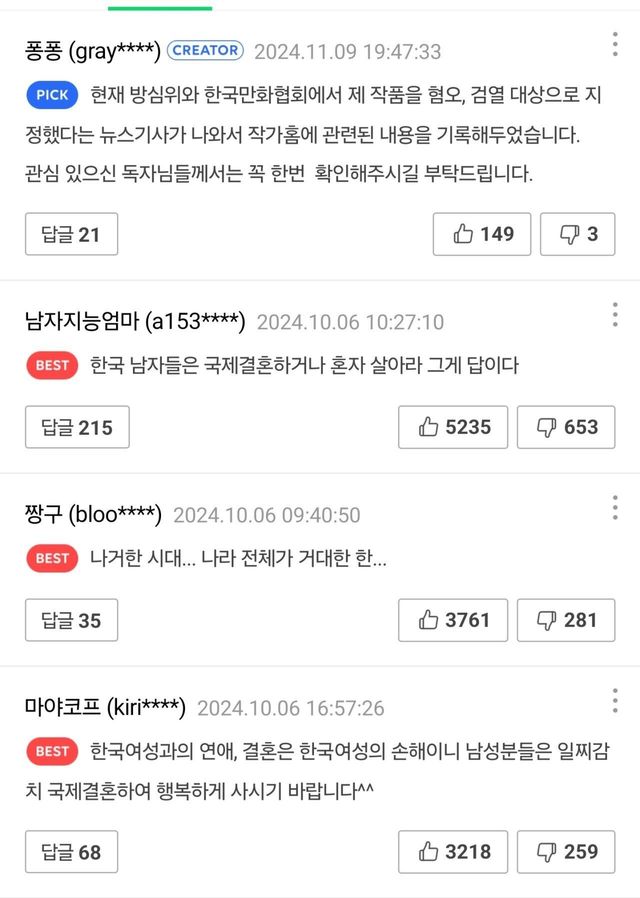
Task: Open the overflow menu on 마야코프's comment
Action: (615, 702)
